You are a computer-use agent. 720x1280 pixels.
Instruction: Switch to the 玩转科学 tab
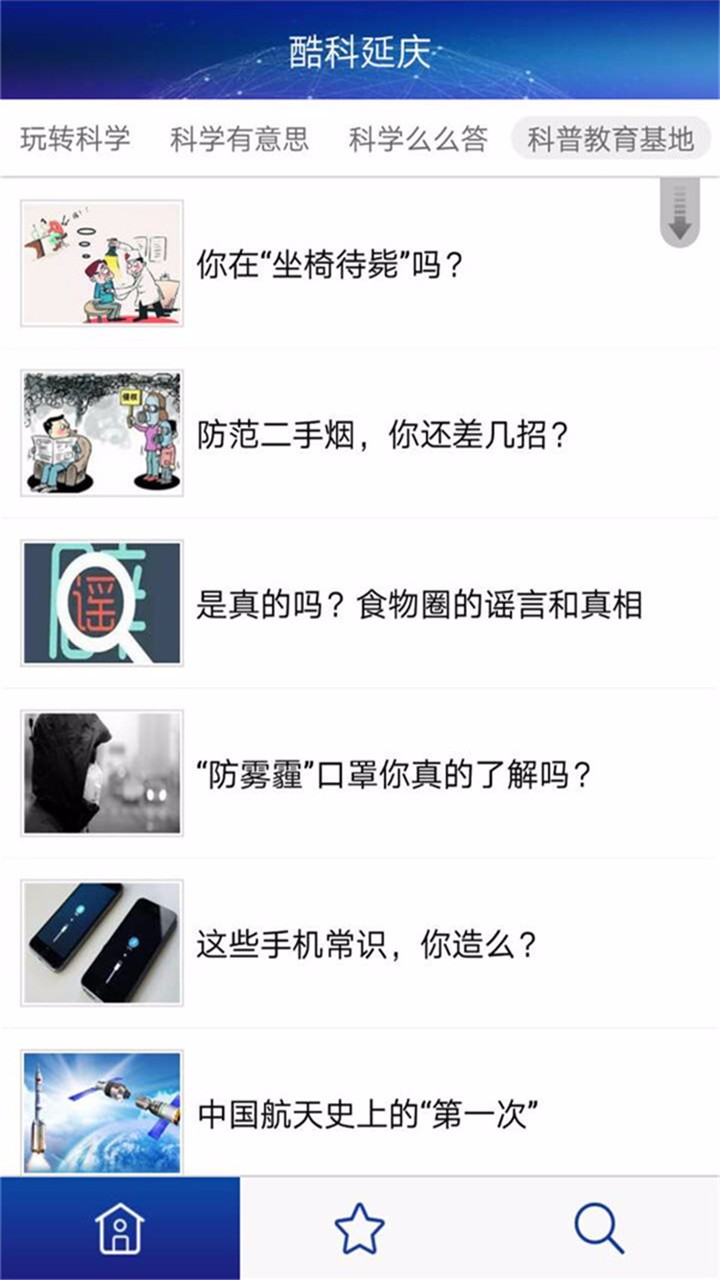[75, 139]
